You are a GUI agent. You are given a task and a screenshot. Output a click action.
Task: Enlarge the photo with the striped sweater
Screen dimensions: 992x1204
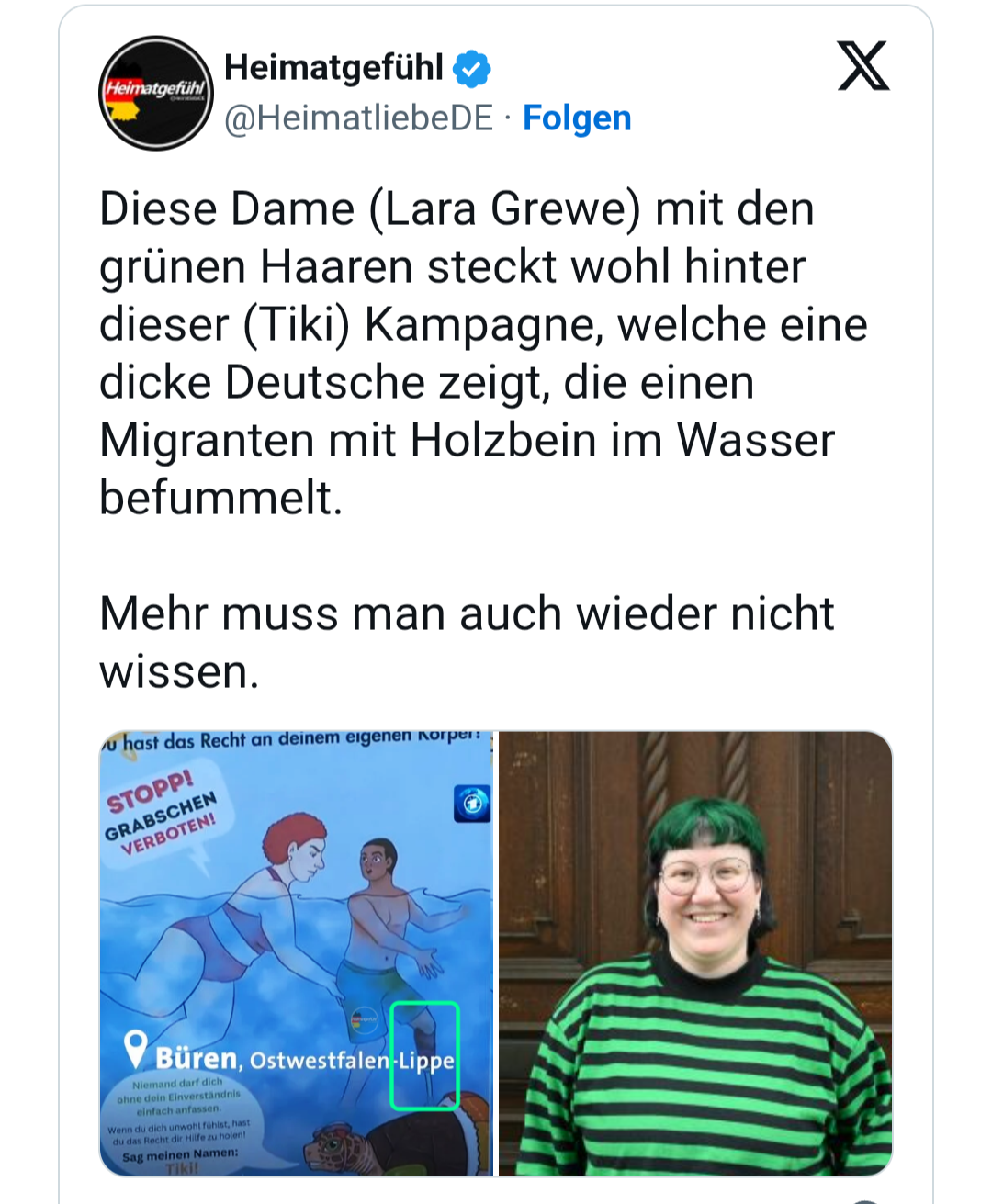coord(695,953)
